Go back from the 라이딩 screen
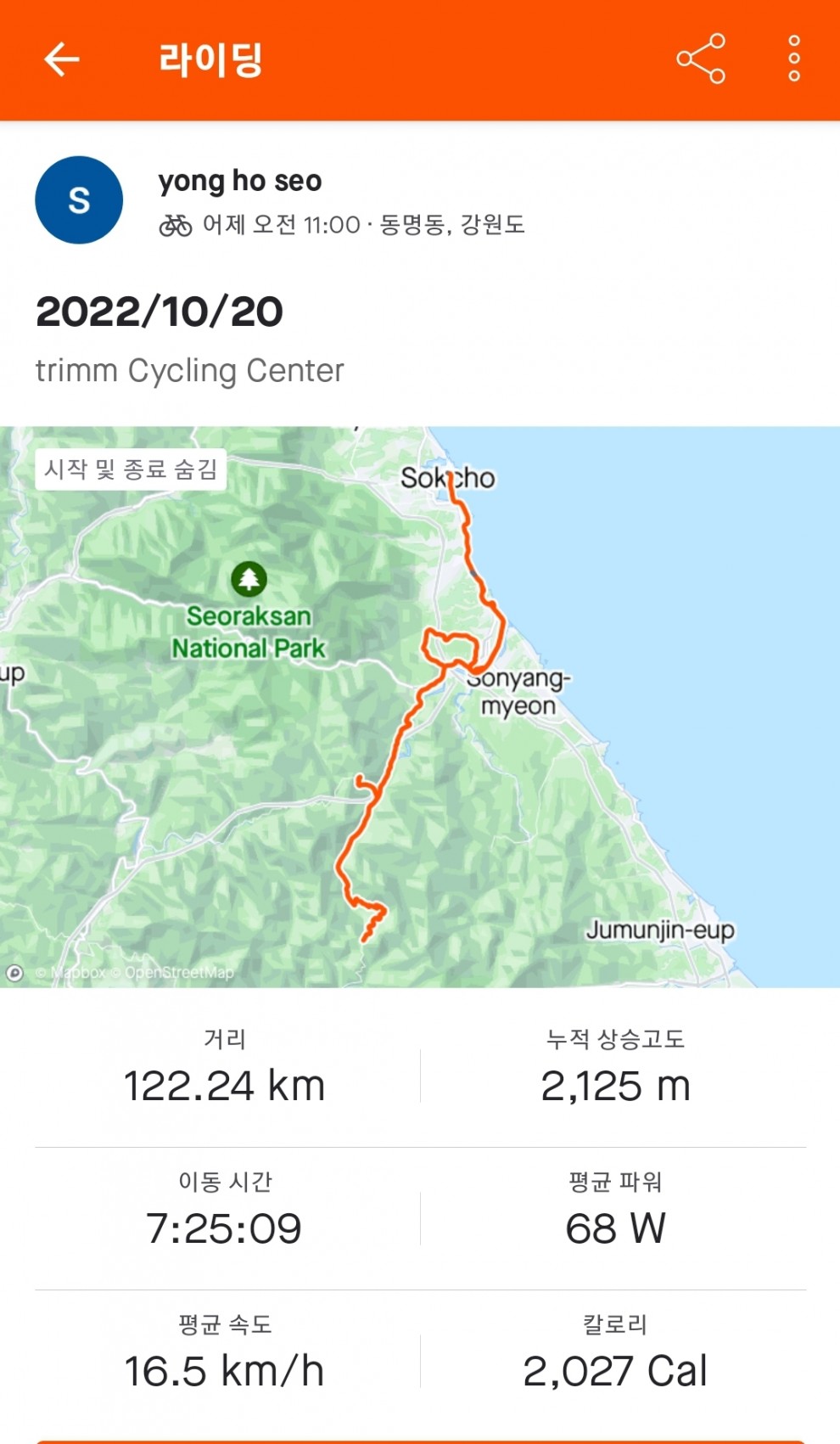Viewport: 840px width, 1444px height. click(61, 59)
